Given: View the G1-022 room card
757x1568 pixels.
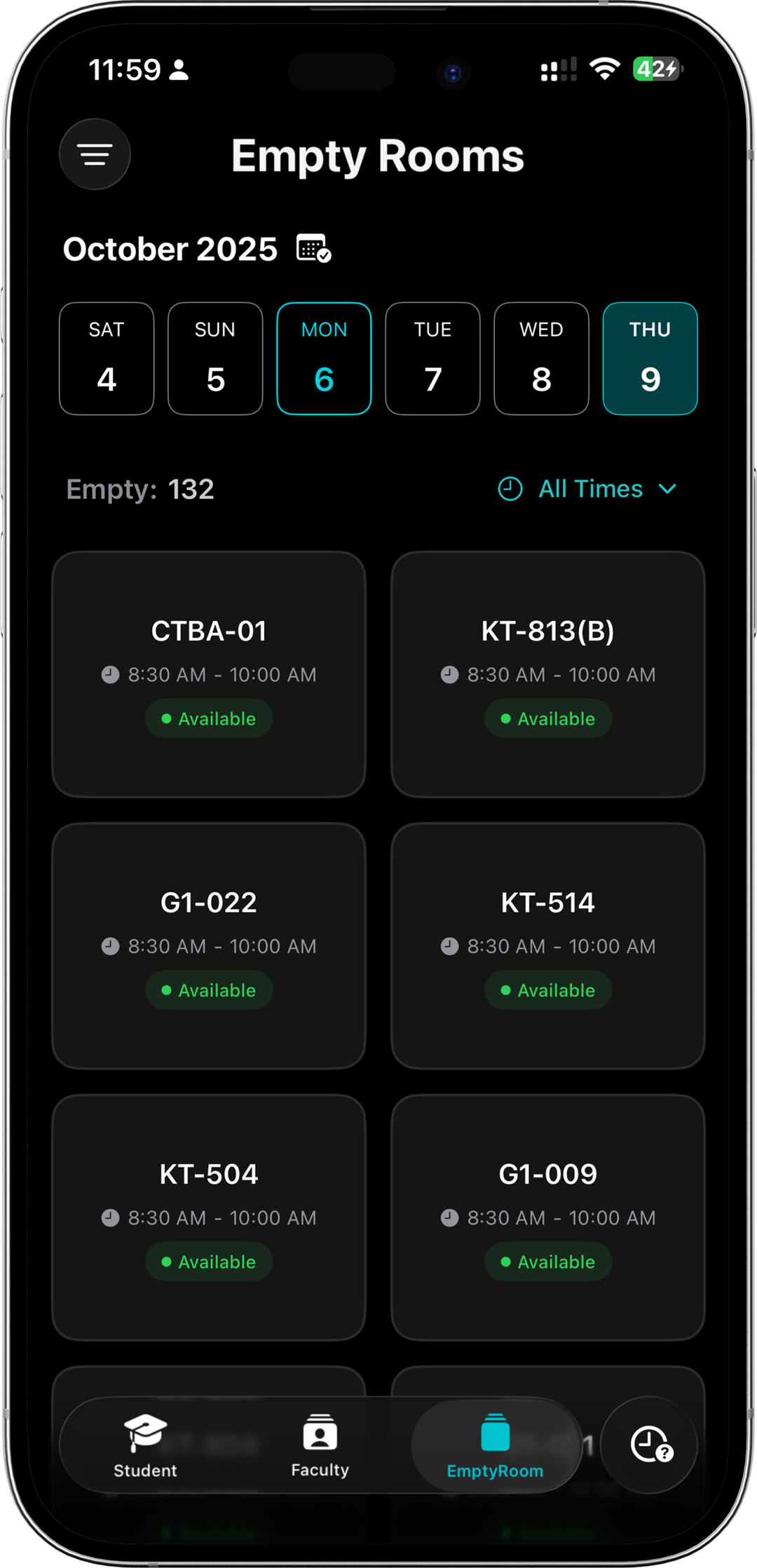Looking at the screenshot, I should tap(209, 945).
